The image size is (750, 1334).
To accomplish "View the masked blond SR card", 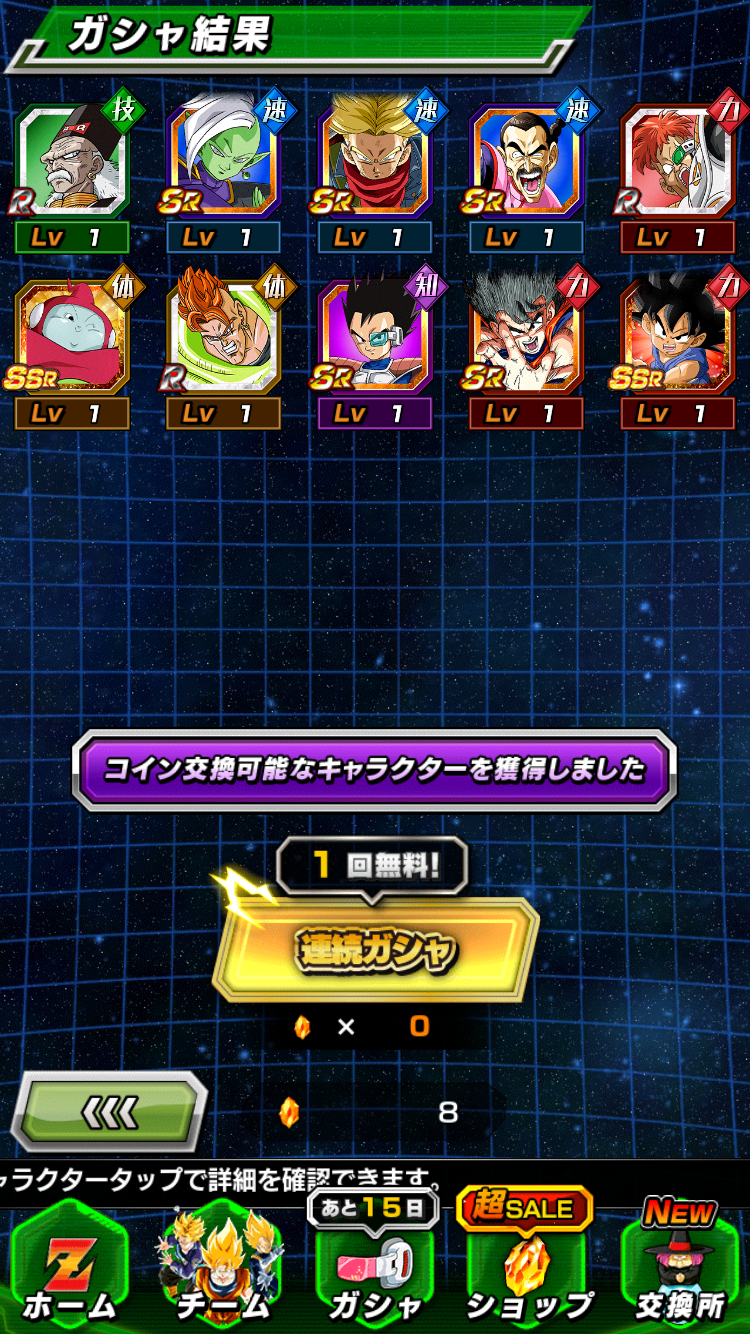I will 374,161.
